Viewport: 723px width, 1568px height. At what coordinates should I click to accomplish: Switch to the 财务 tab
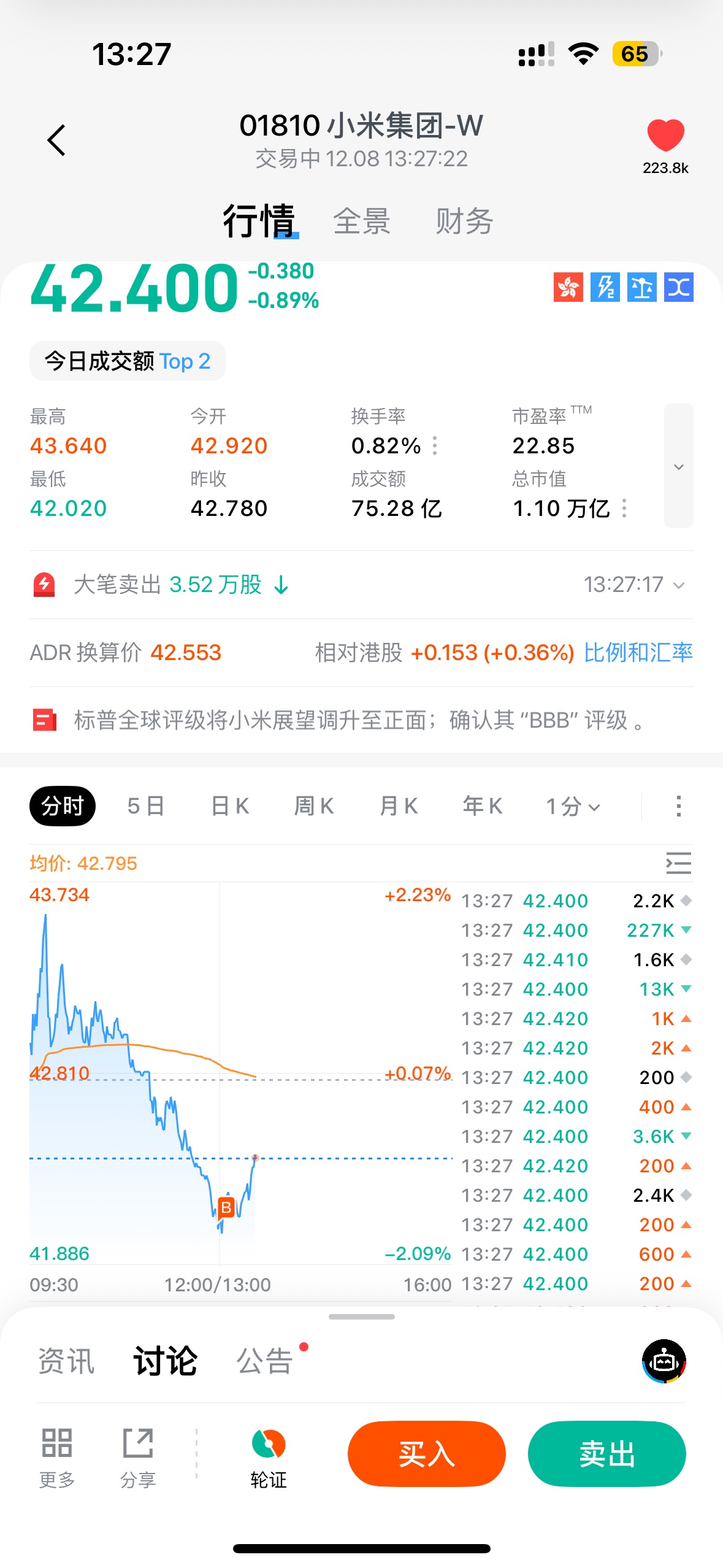pos(464,221)
